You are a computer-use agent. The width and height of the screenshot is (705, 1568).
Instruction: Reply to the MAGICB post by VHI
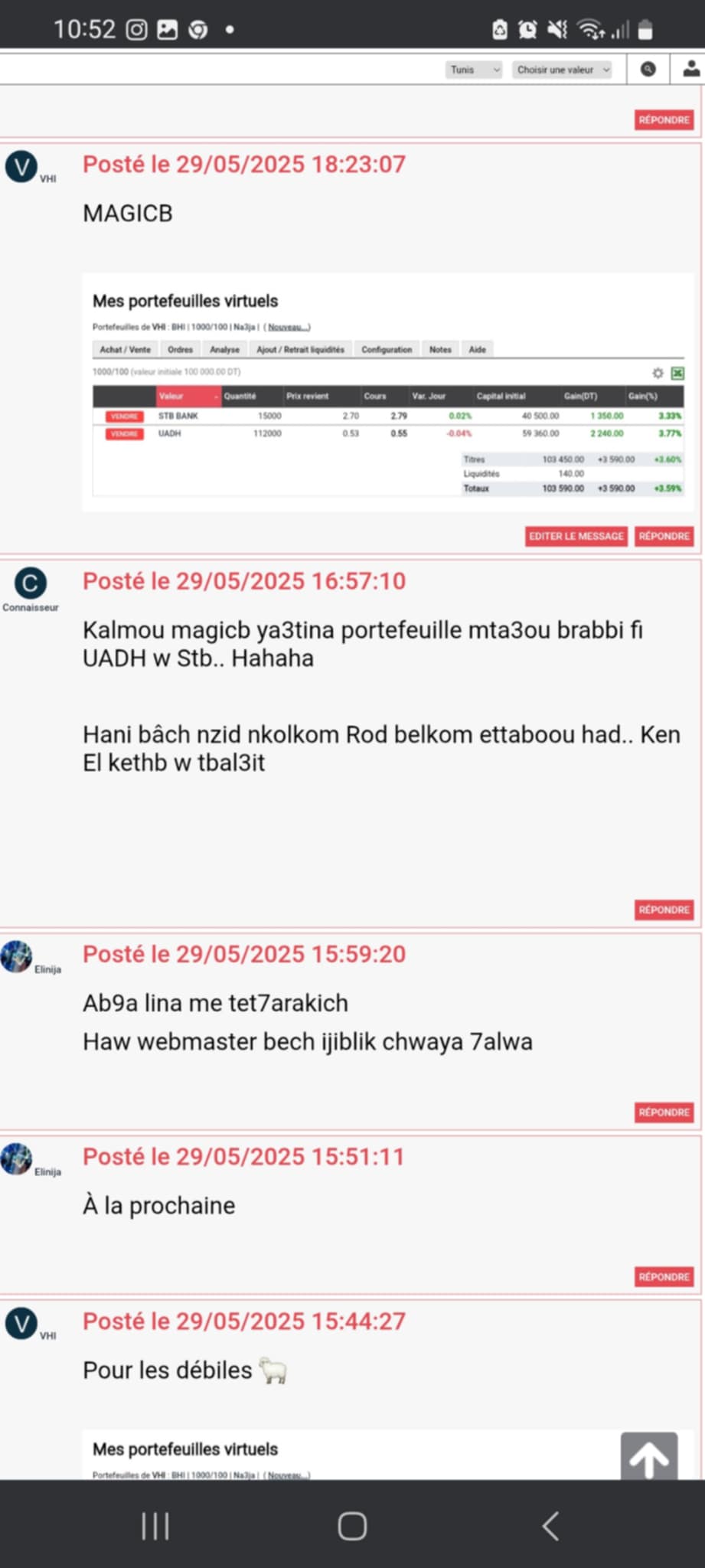tap(664, 536)
